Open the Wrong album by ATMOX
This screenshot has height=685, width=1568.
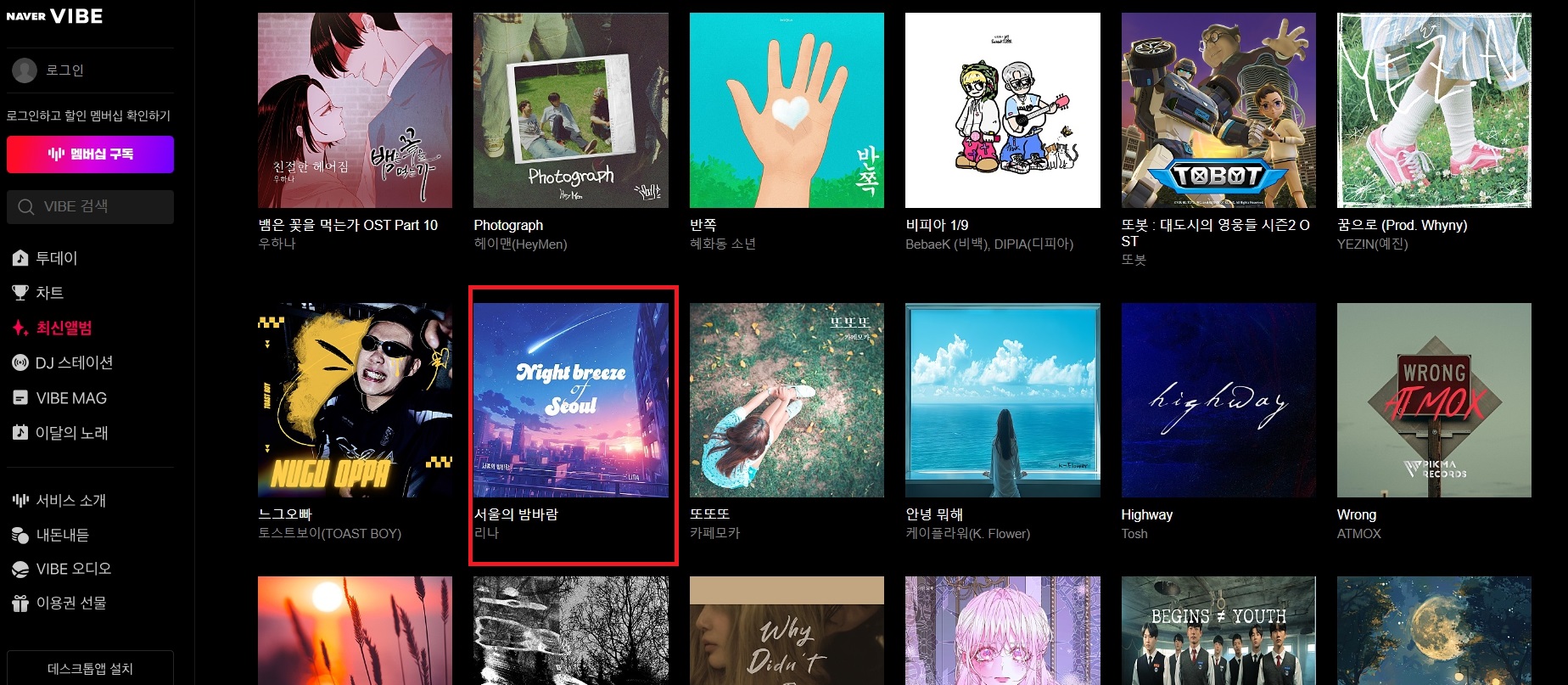1434,400
